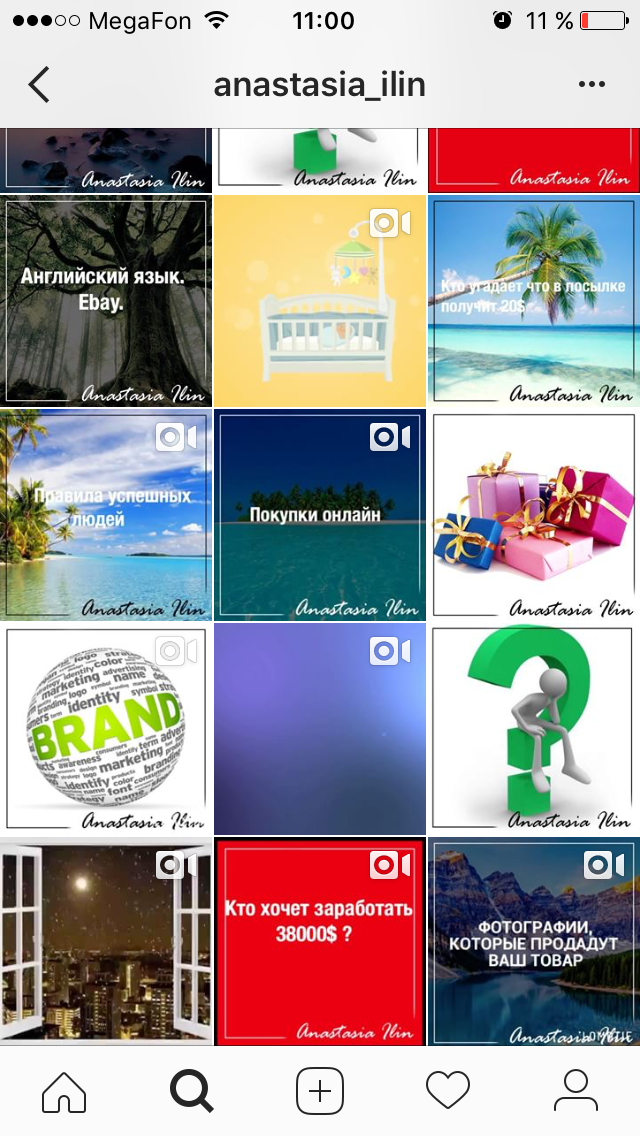The image size is (640, 1136).
Task: Go back from anastasia_ilin profile
Action: (39, 85)
